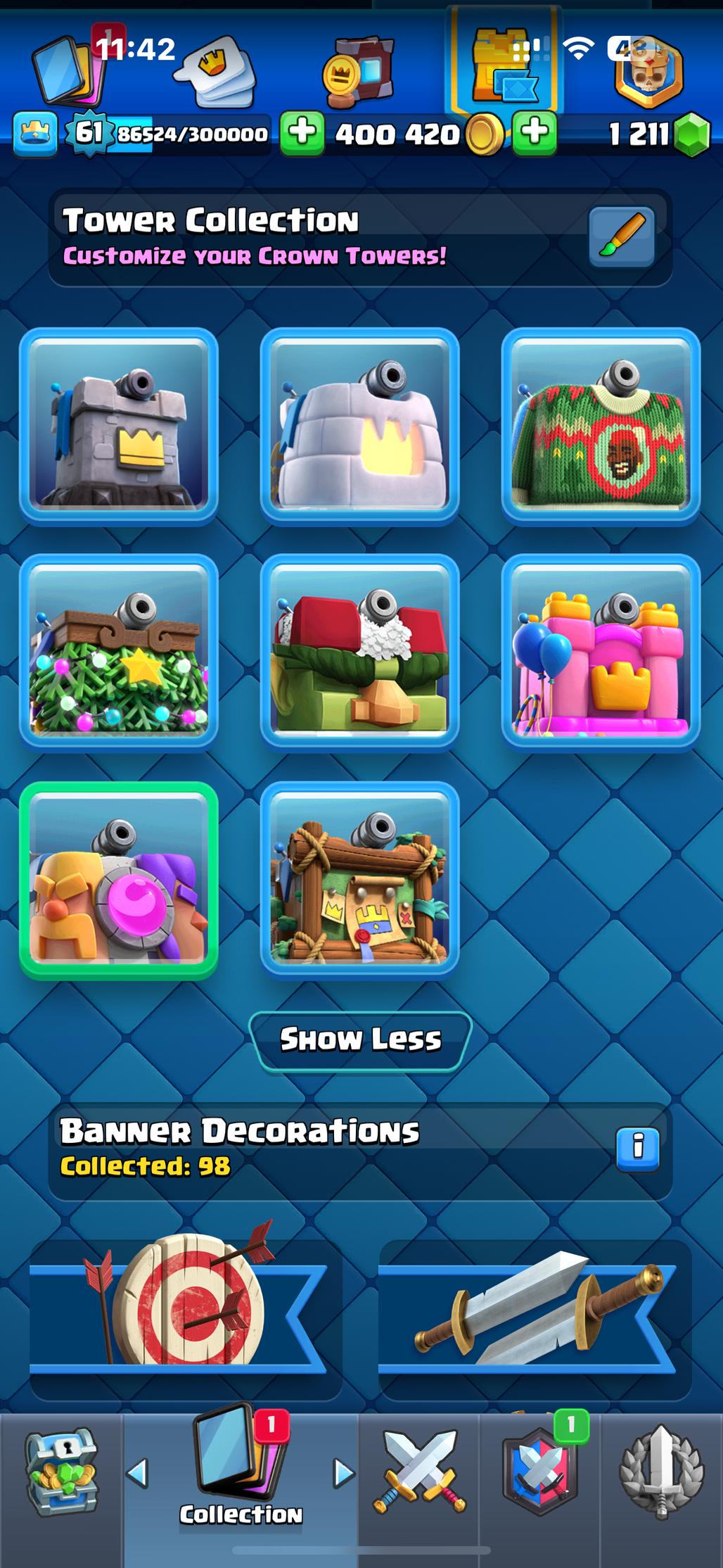Pick the Christmas tree tower skin
The height and width of the screenshot is (1568, 723).
pyautogui.click(x=119, y=652)
